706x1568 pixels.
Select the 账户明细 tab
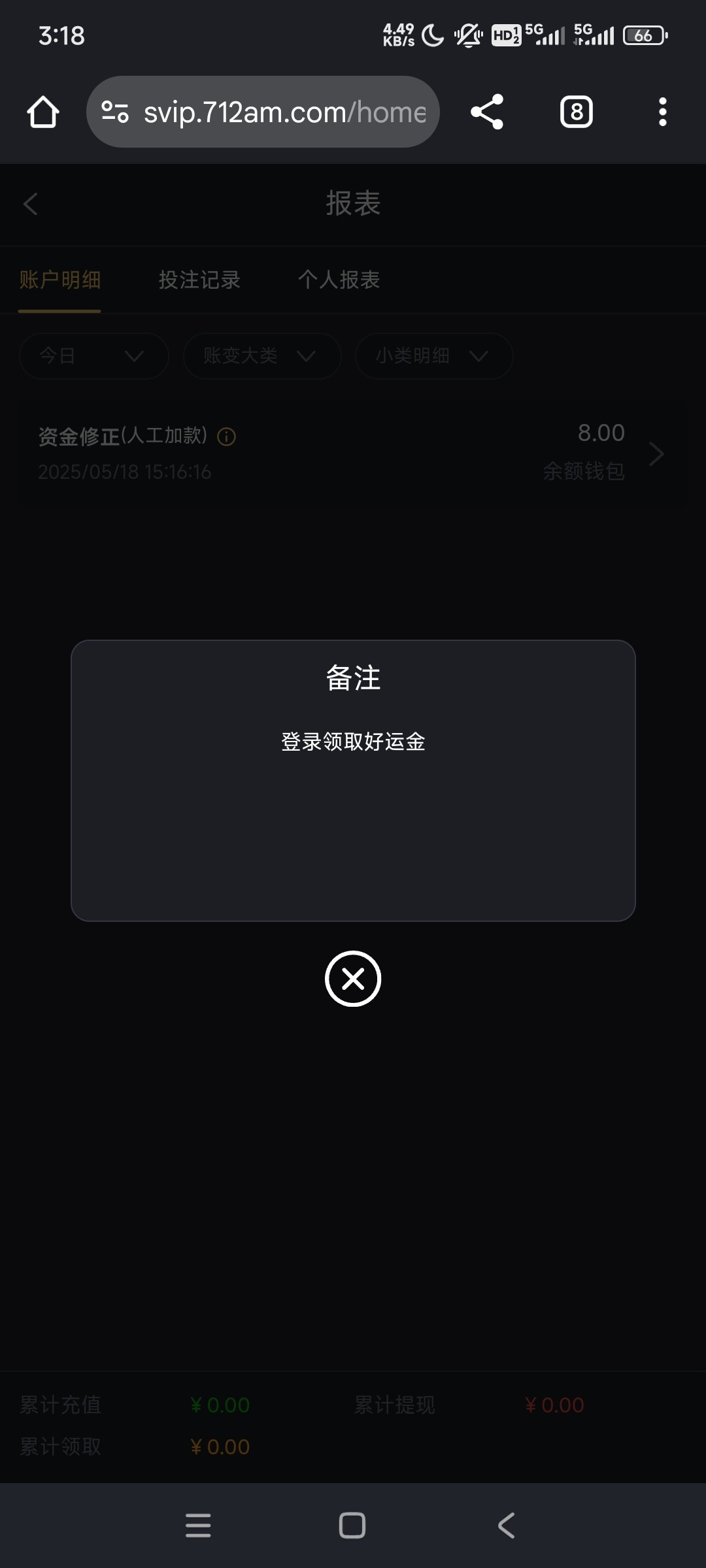tap(59, 280)
